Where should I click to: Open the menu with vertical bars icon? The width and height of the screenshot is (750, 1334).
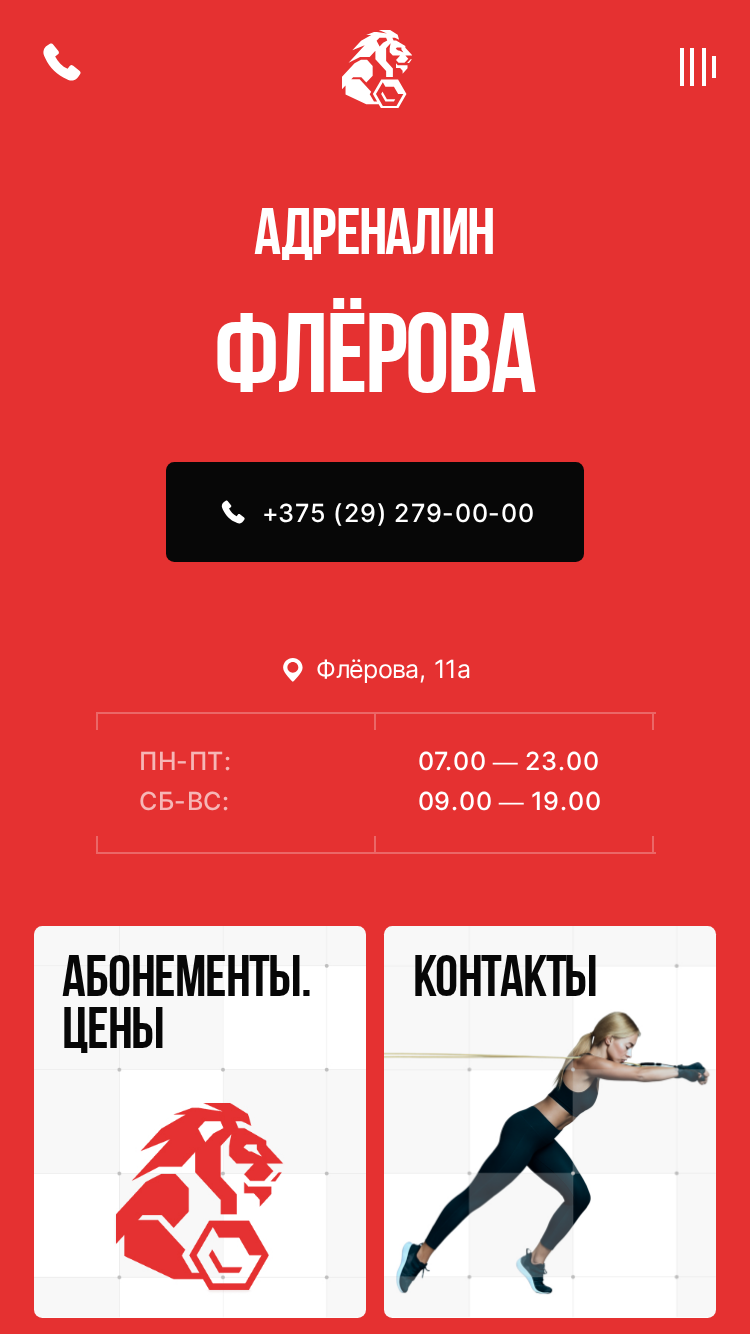tap(698, 67)
